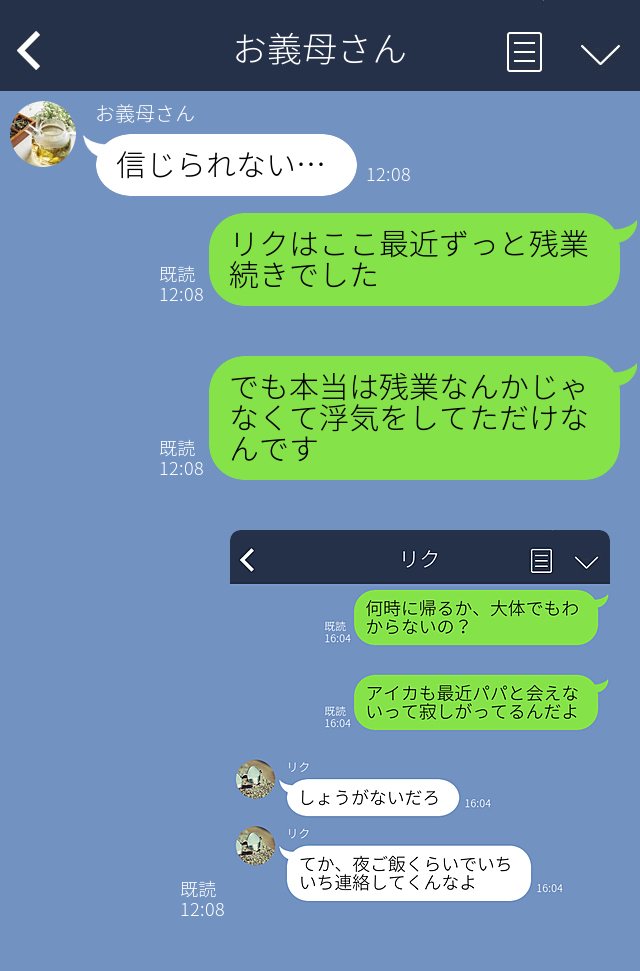The height and width of the screenshot is (971, 640).
Task: Expand the chat menu chevron
Action: [600, 53]
